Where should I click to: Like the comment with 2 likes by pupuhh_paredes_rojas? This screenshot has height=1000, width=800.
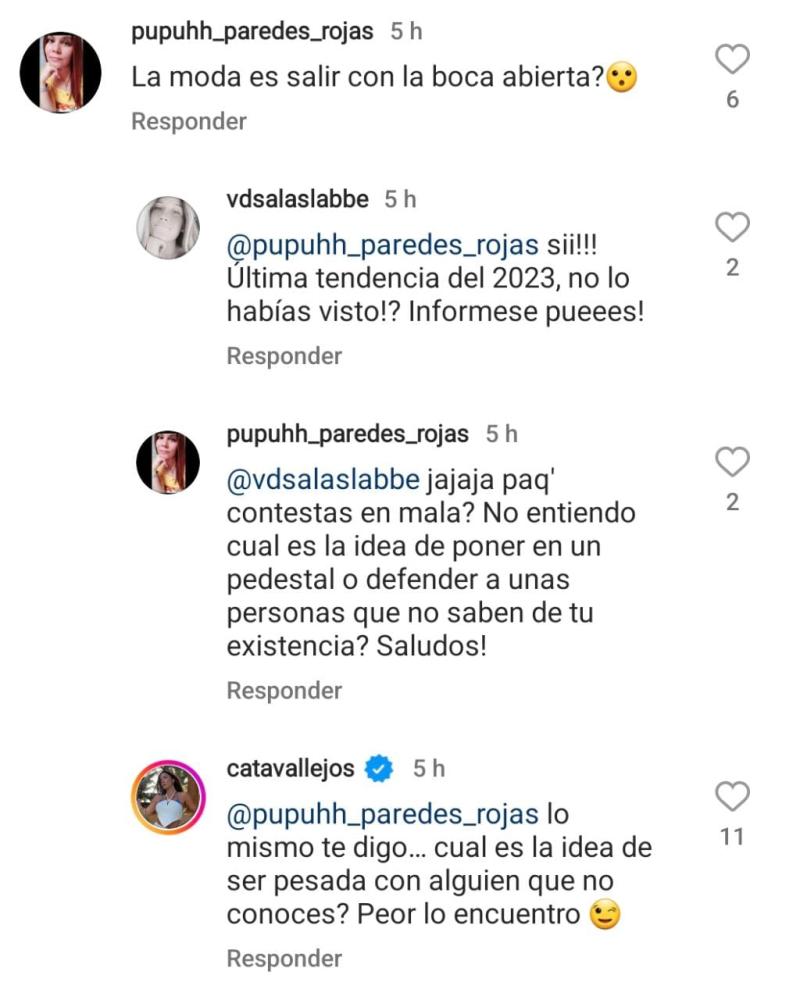[734, 460]
